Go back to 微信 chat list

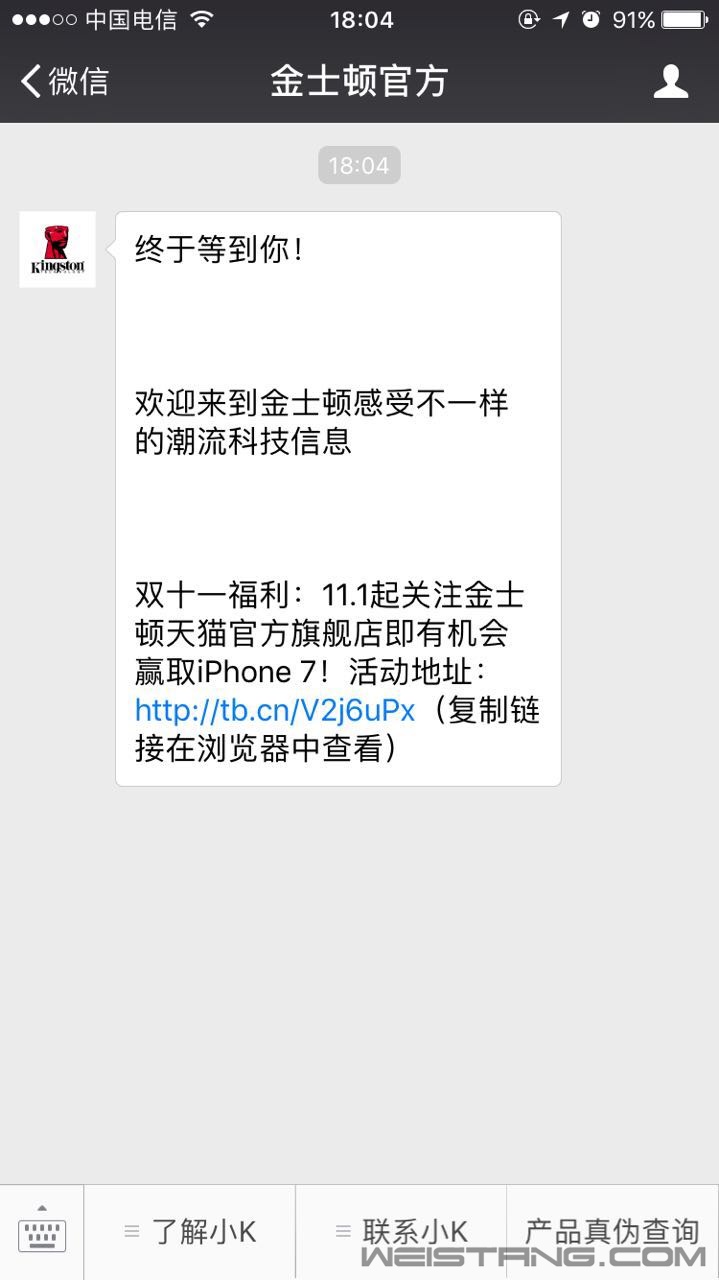pyautogui.click(x=64, y=81)
